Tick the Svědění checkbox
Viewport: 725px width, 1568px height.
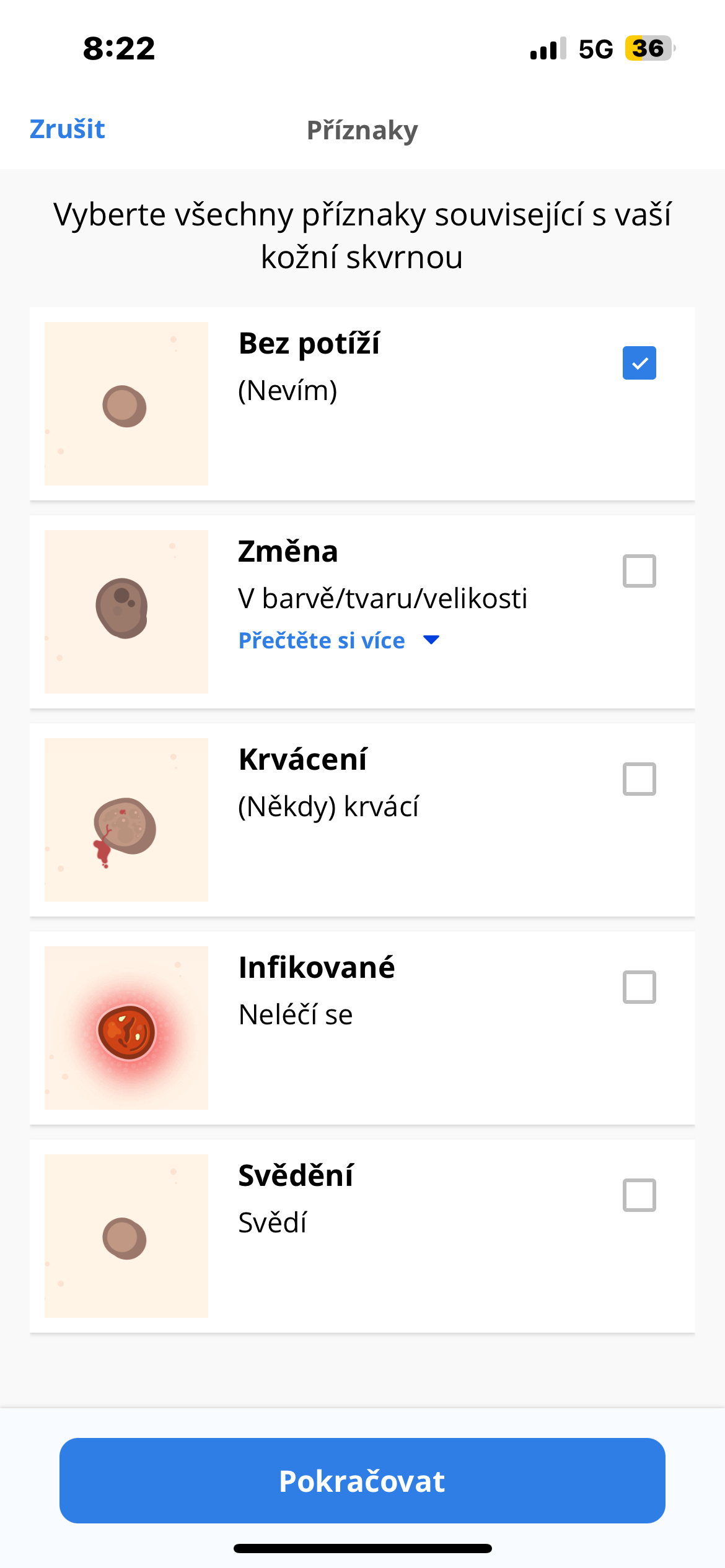coord(639,1195)
